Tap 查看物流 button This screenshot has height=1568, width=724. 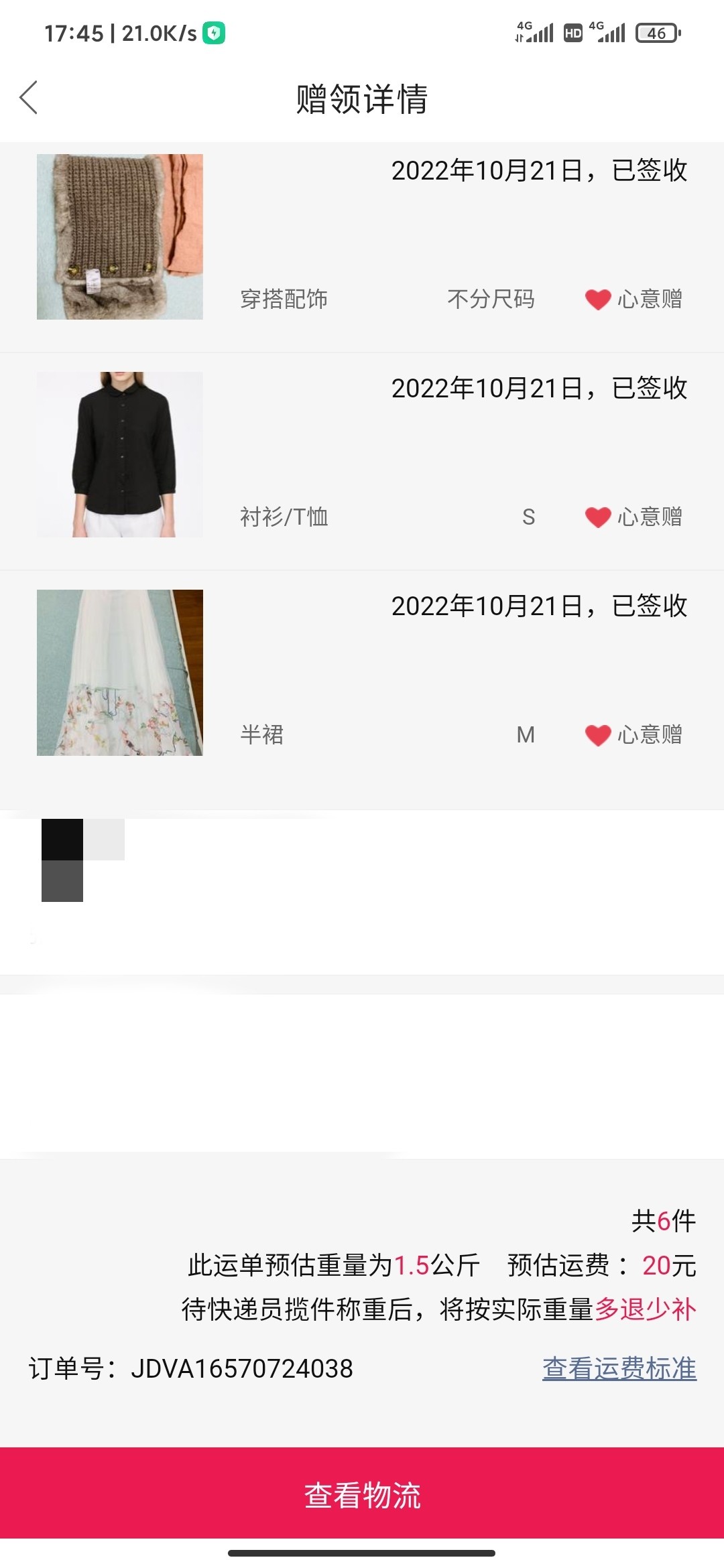(x=362, y=1494)
